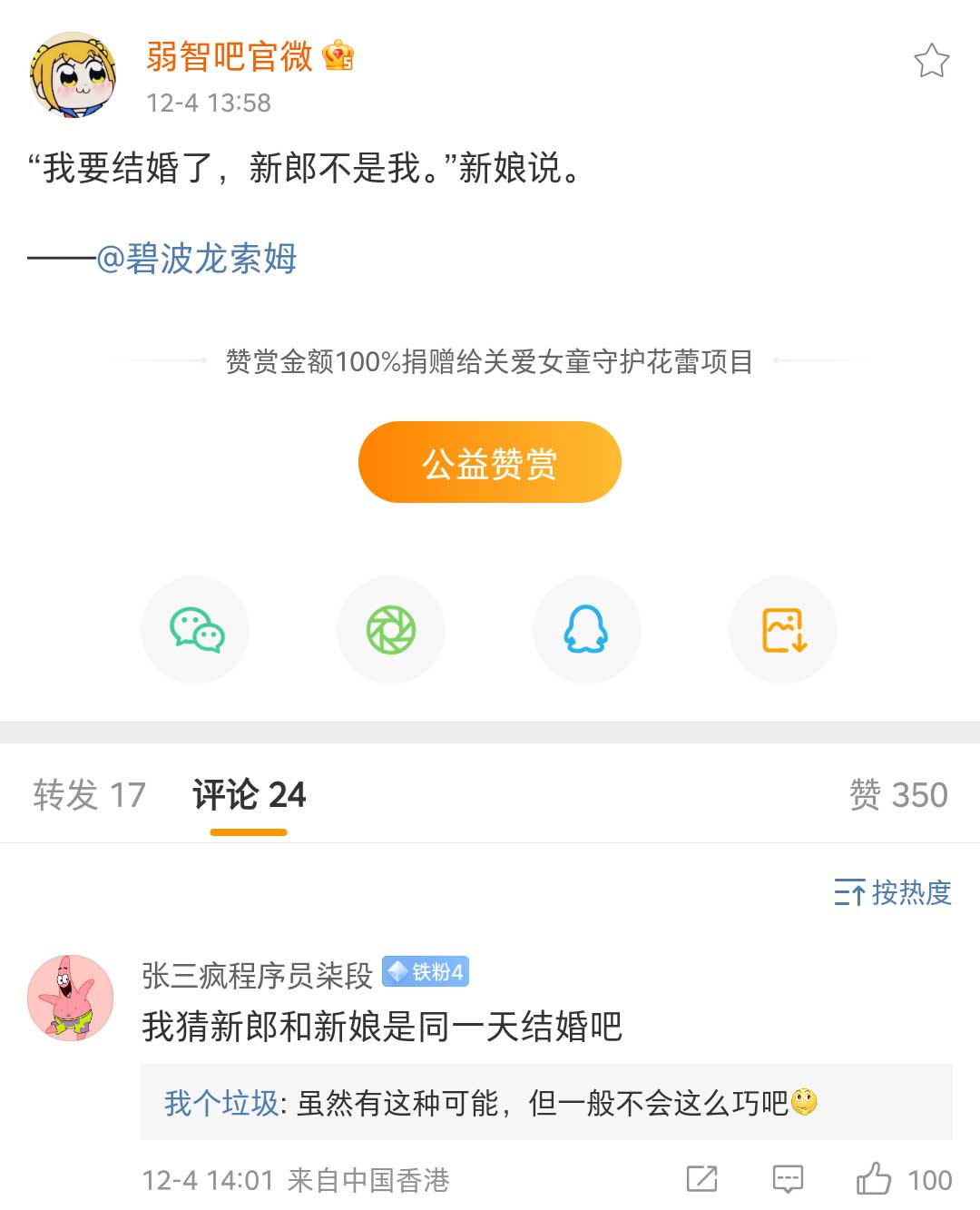Favorite this post with the star icon
Image resolution: width=980 pixels, height=1210 pixels.
pyautogui.click(x=930, y=61)
